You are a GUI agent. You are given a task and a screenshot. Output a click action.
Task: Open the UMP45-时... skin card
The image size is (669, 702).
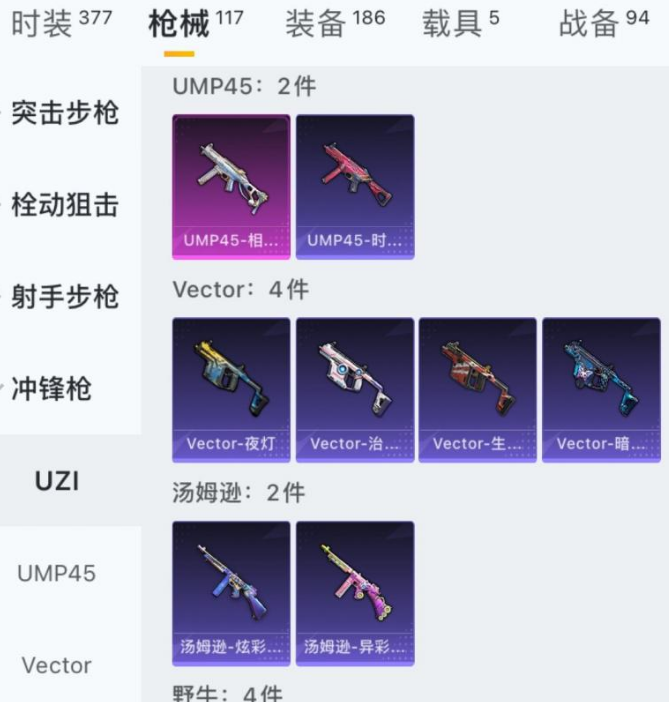pyautogui.click(x=355, y=187)
